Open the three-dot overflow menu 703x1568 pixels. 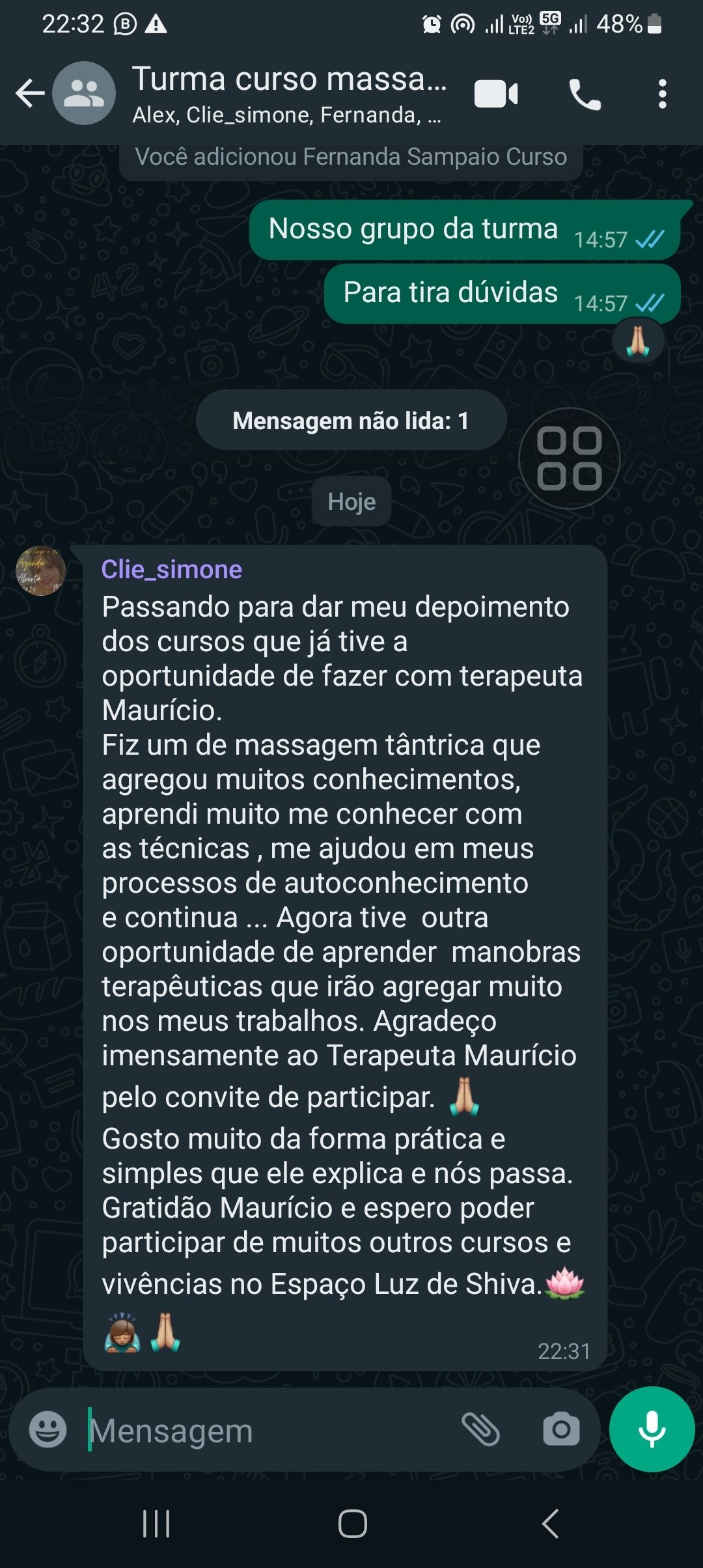point(662,94)
